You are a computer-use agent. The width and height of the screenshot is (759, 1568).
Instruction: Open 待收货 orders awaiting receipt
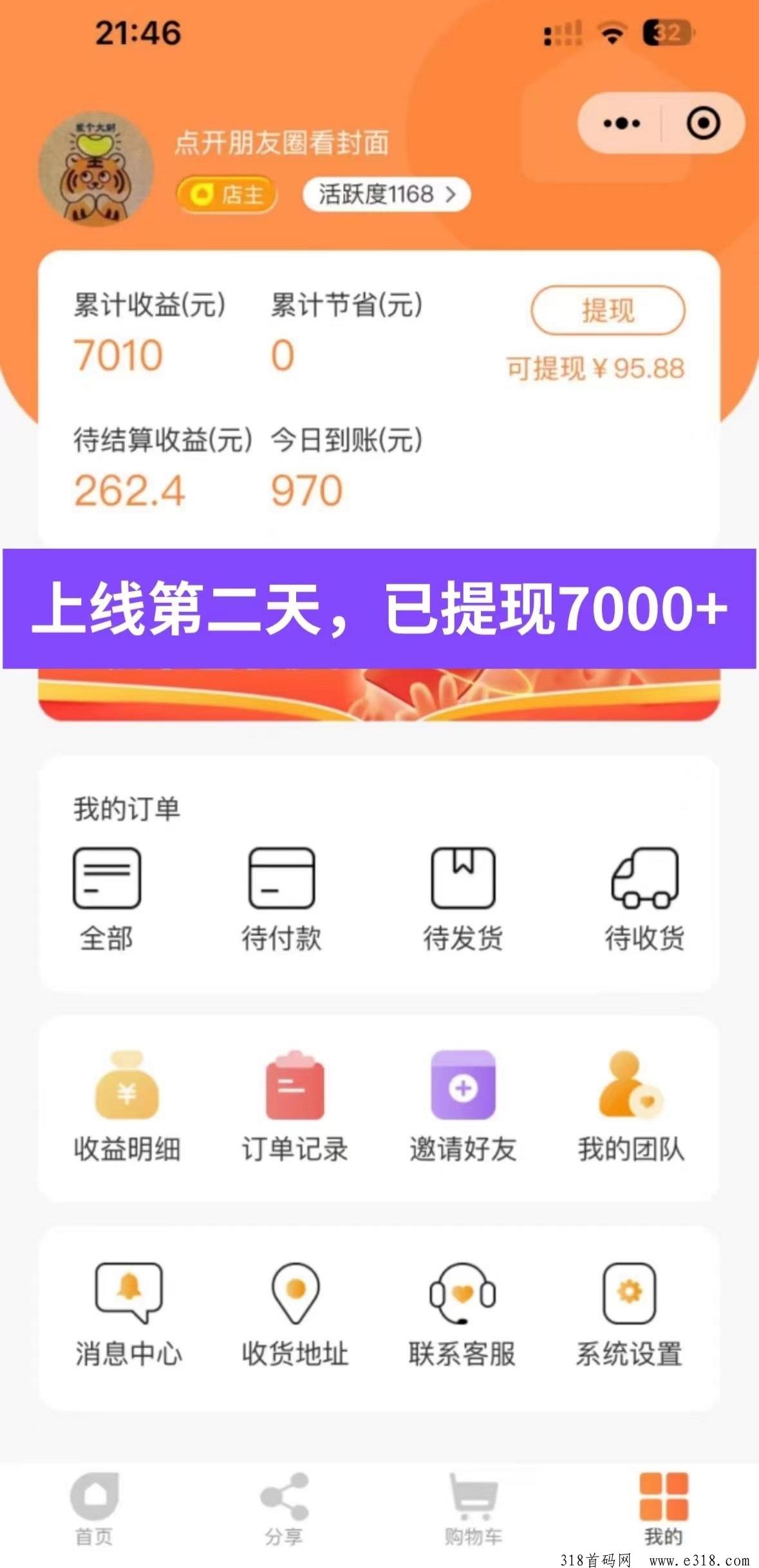[644, 899]
